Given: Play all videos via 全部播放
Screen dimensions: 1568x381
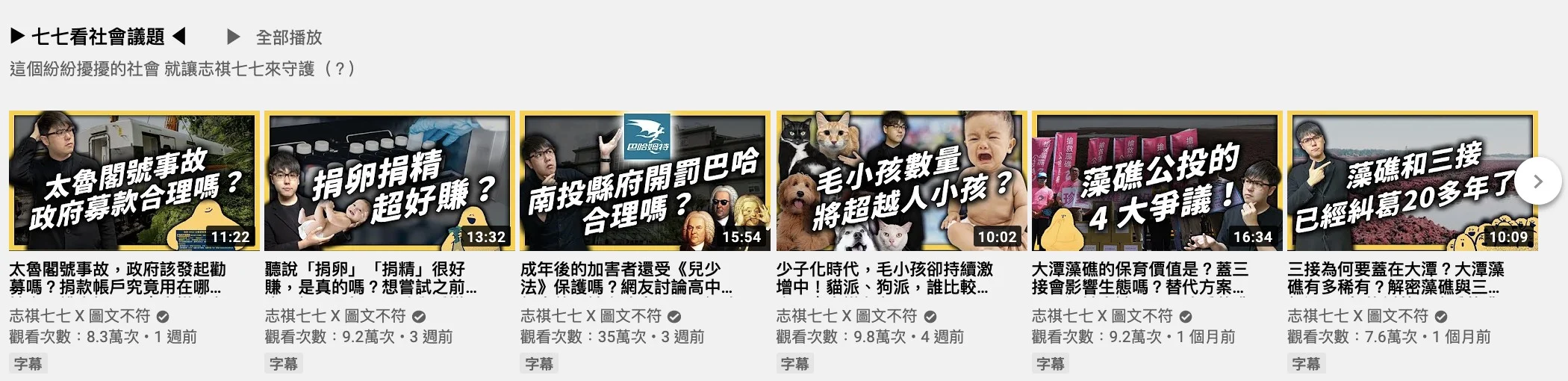Looking at the screenshot, I should [x=275, y=37].
